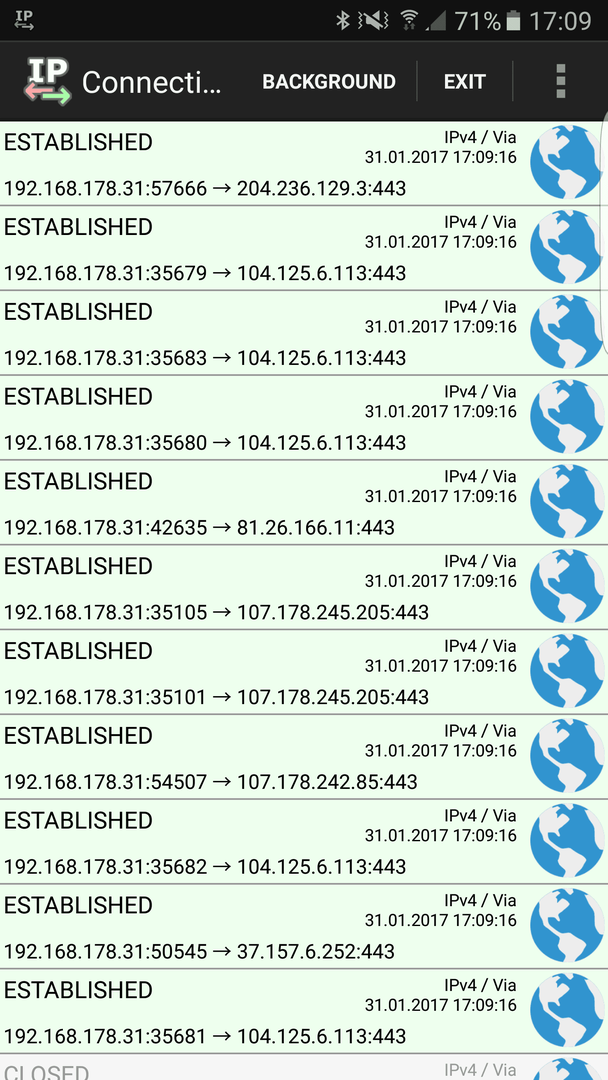This screenshot has width=608, height=1080.
Task: Tap EXIT in the app bar
Action: pos(465,81)
